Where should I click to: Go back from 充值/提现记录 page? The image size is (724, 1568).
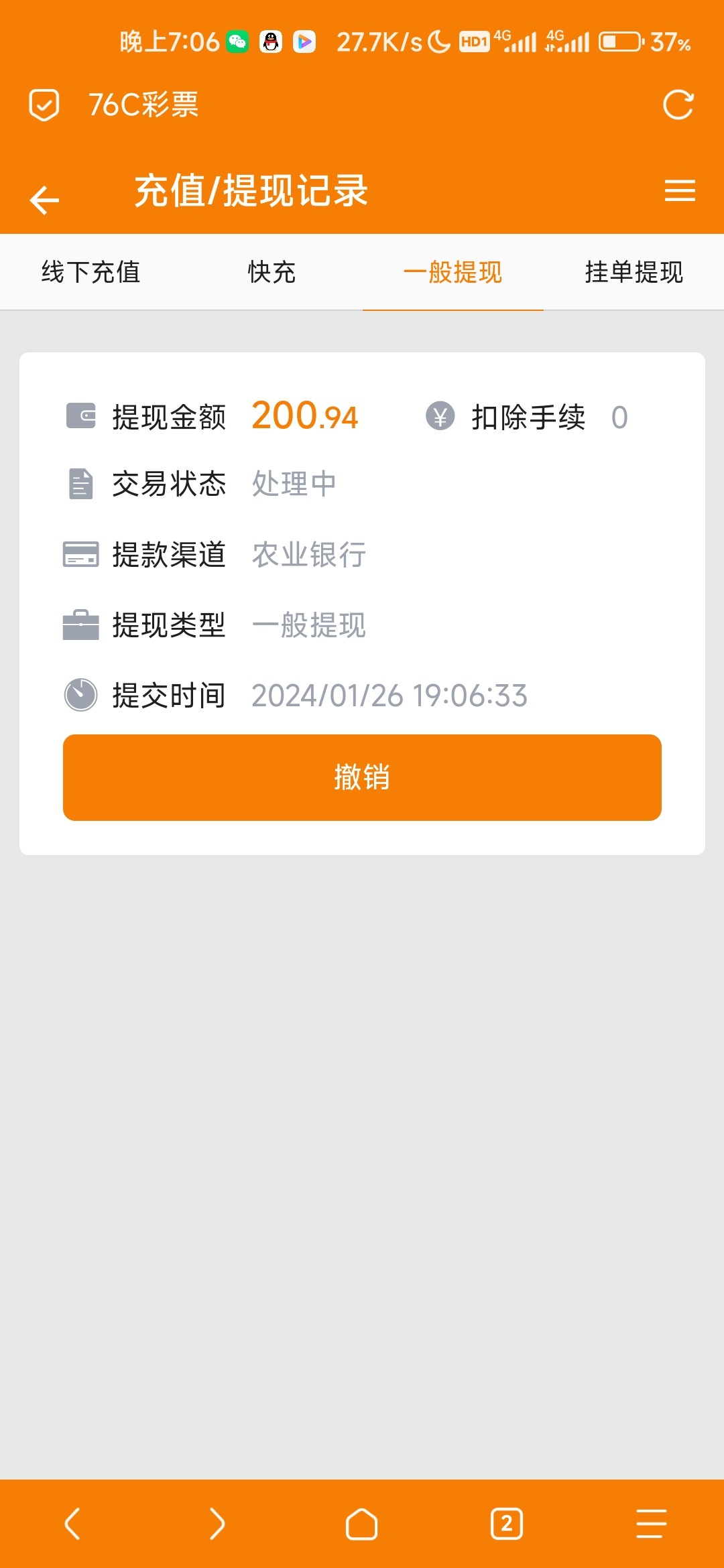(x=45, y=200)
